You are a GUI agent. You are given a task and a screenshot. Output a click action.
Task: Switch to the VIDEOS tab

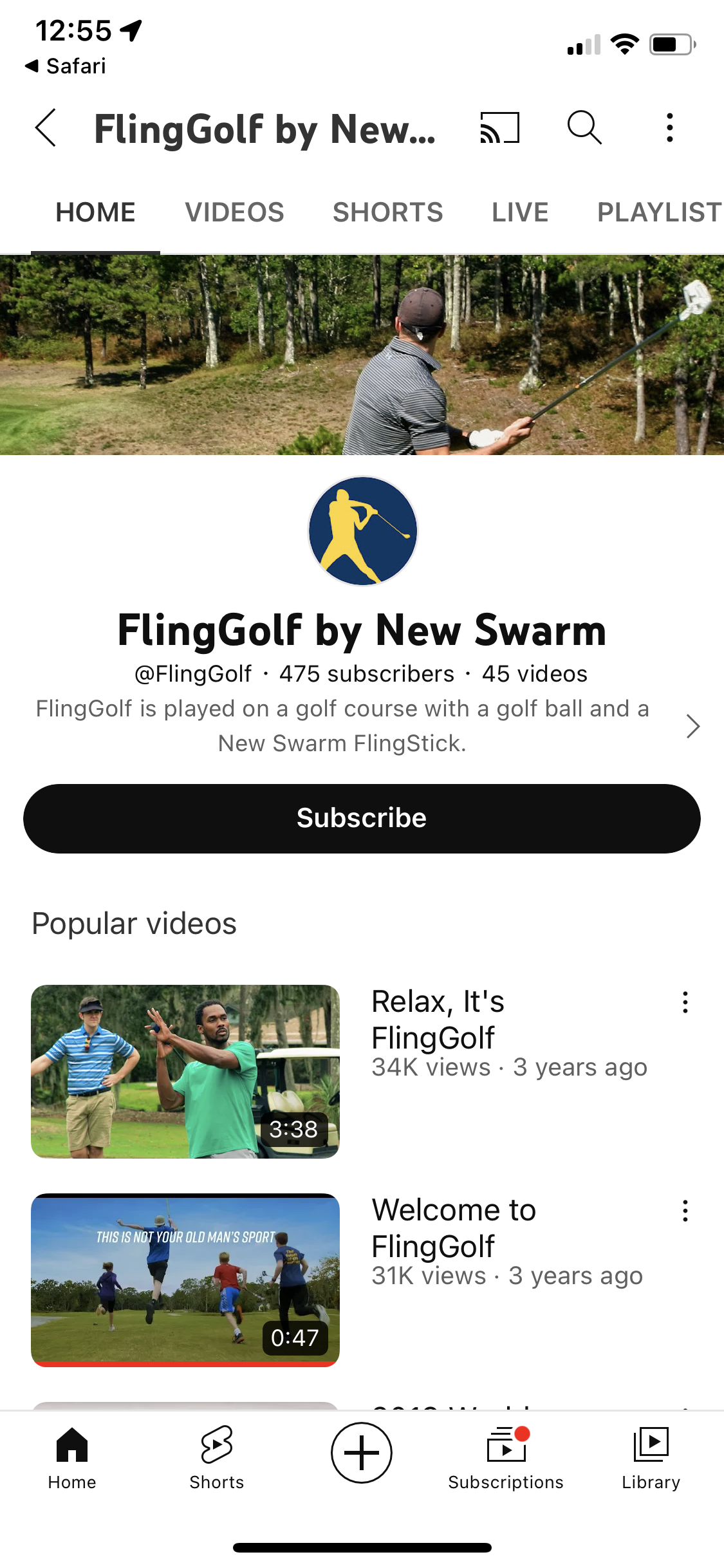pyautogui.click(x=234, y=212)
